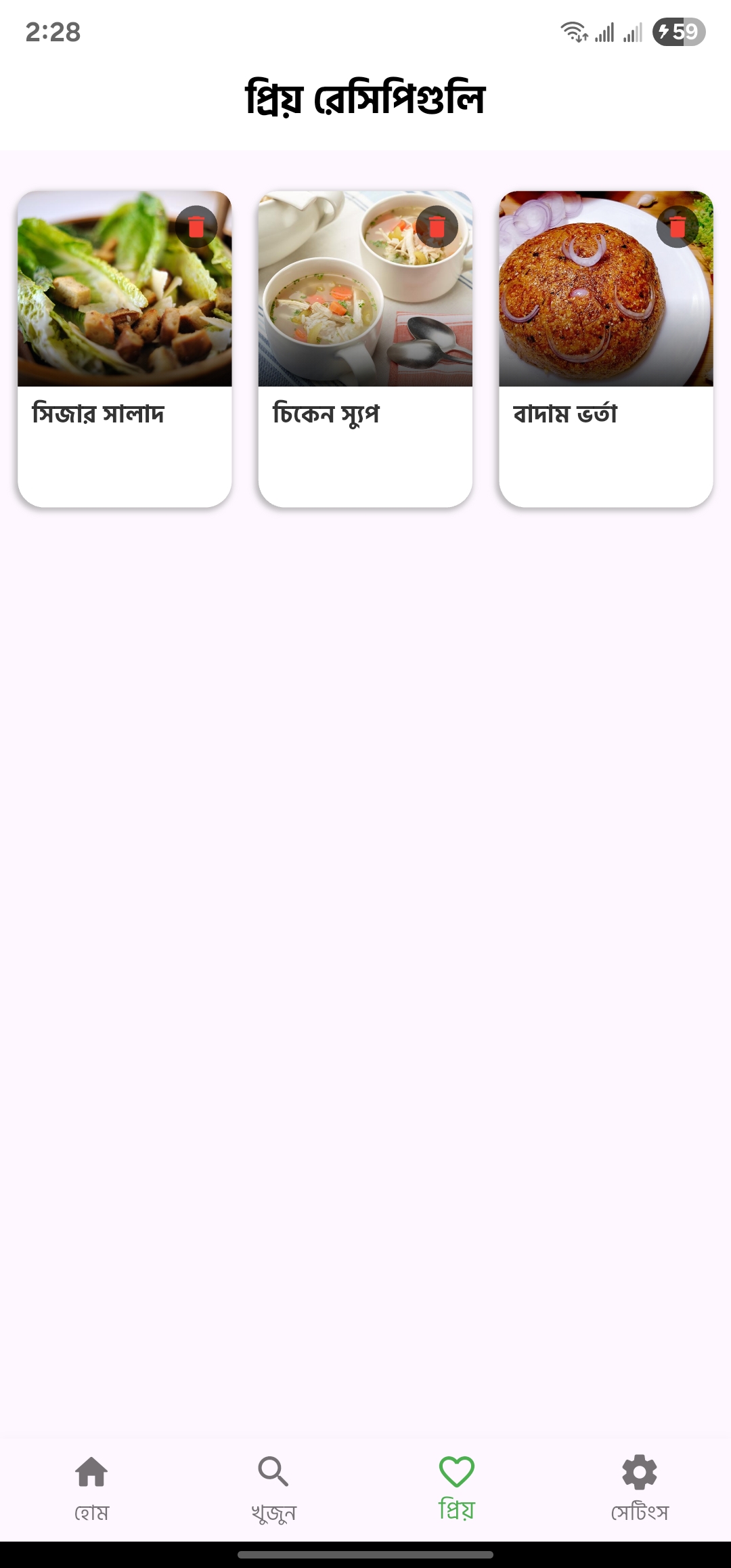Open the সেটিংস tab
This screenshot has width=731, height=1568.
pos(640,1487)
